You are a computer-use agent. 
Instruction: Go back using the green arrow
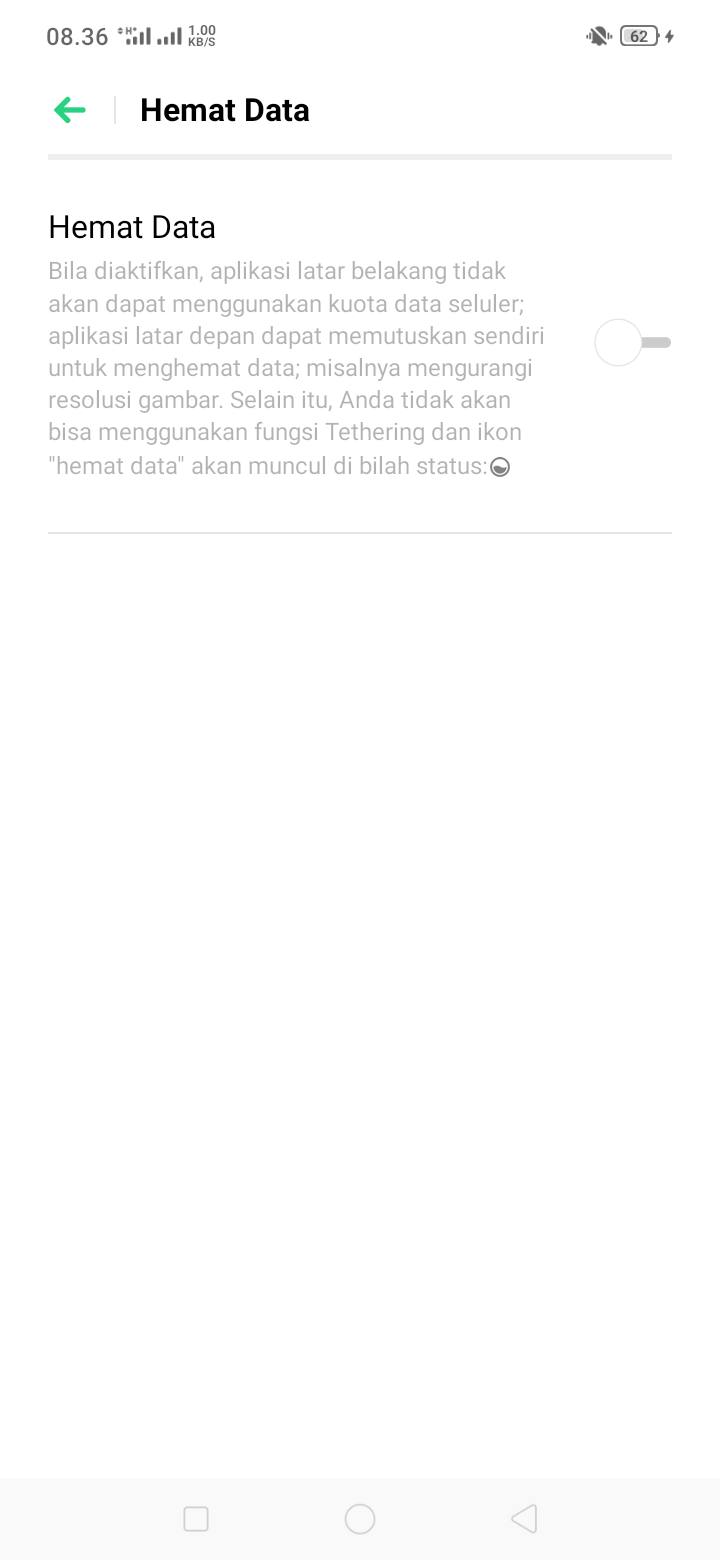(70, 110)
